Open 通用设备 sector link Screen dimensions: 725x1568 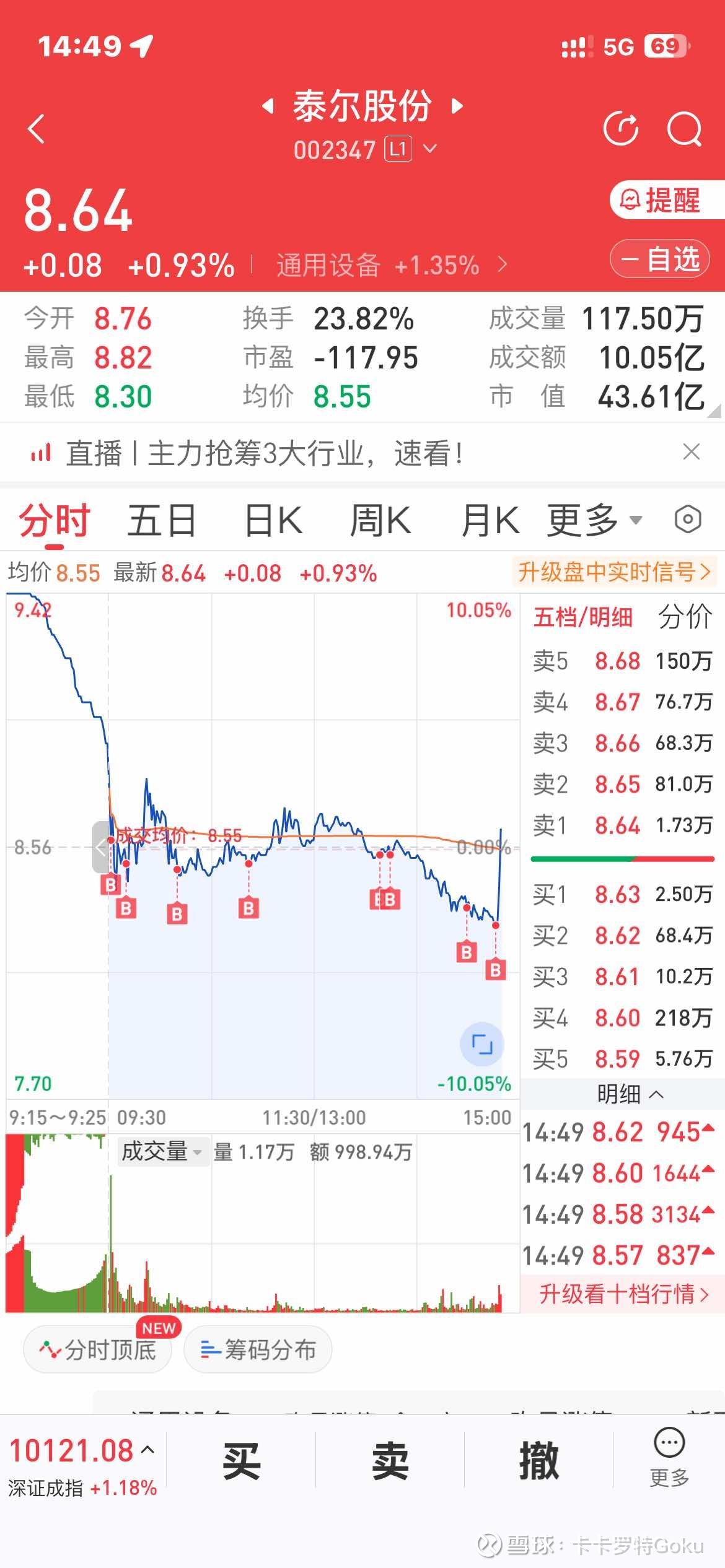(x=392, y=265)
